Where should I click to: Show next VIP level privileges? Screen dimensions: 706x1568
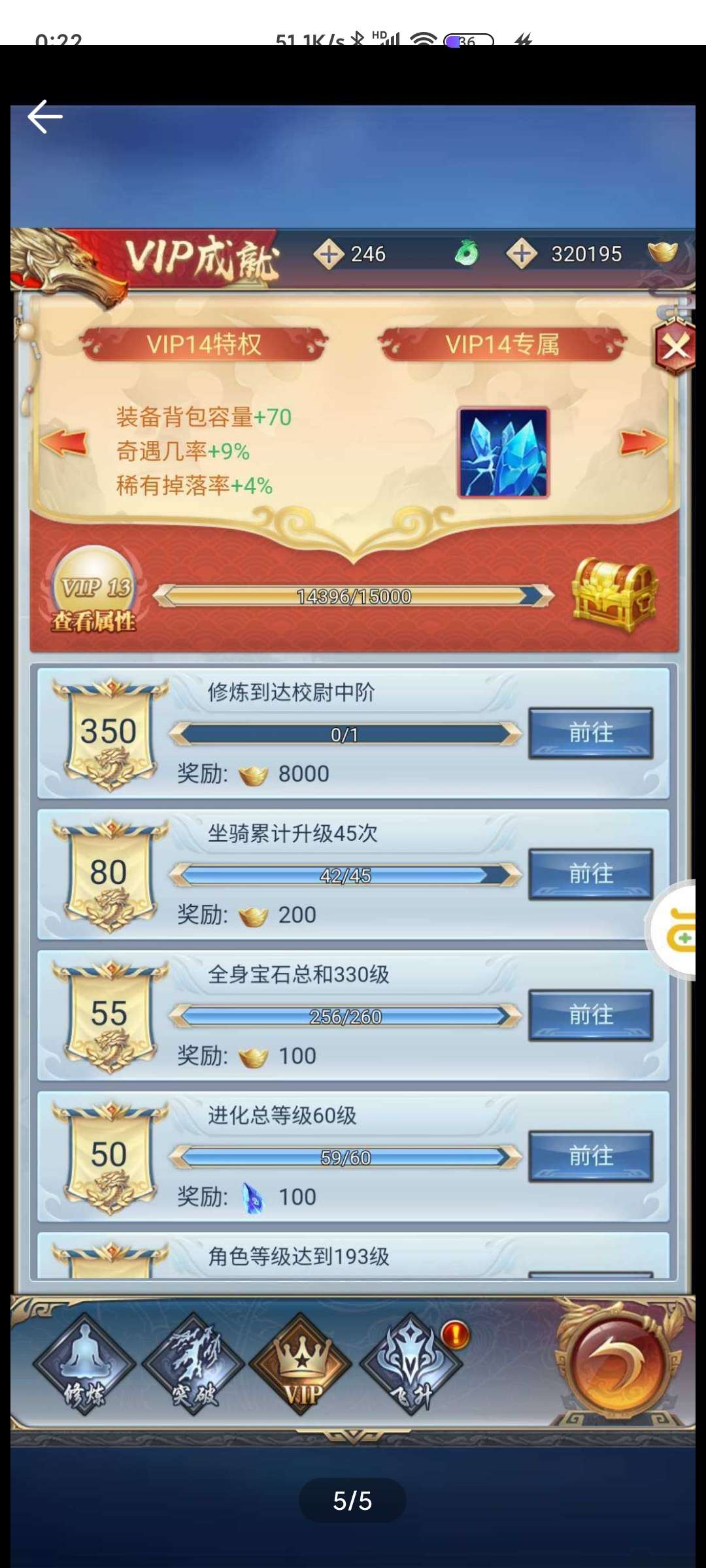click(x=643, y=443)
